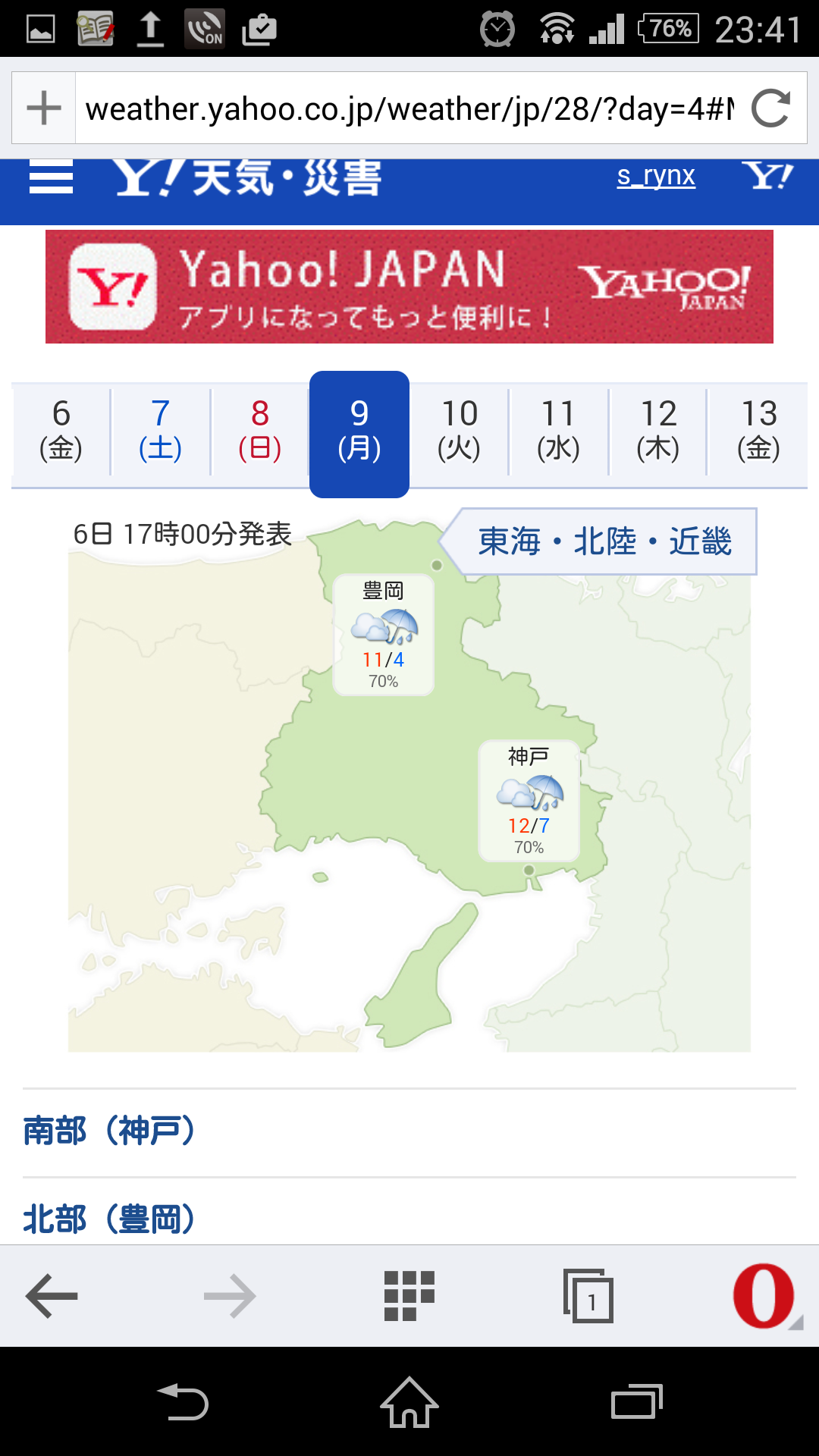819x1456 pixels.
Task: Show the forecast for 13 (金)
Action: [758, 430]
